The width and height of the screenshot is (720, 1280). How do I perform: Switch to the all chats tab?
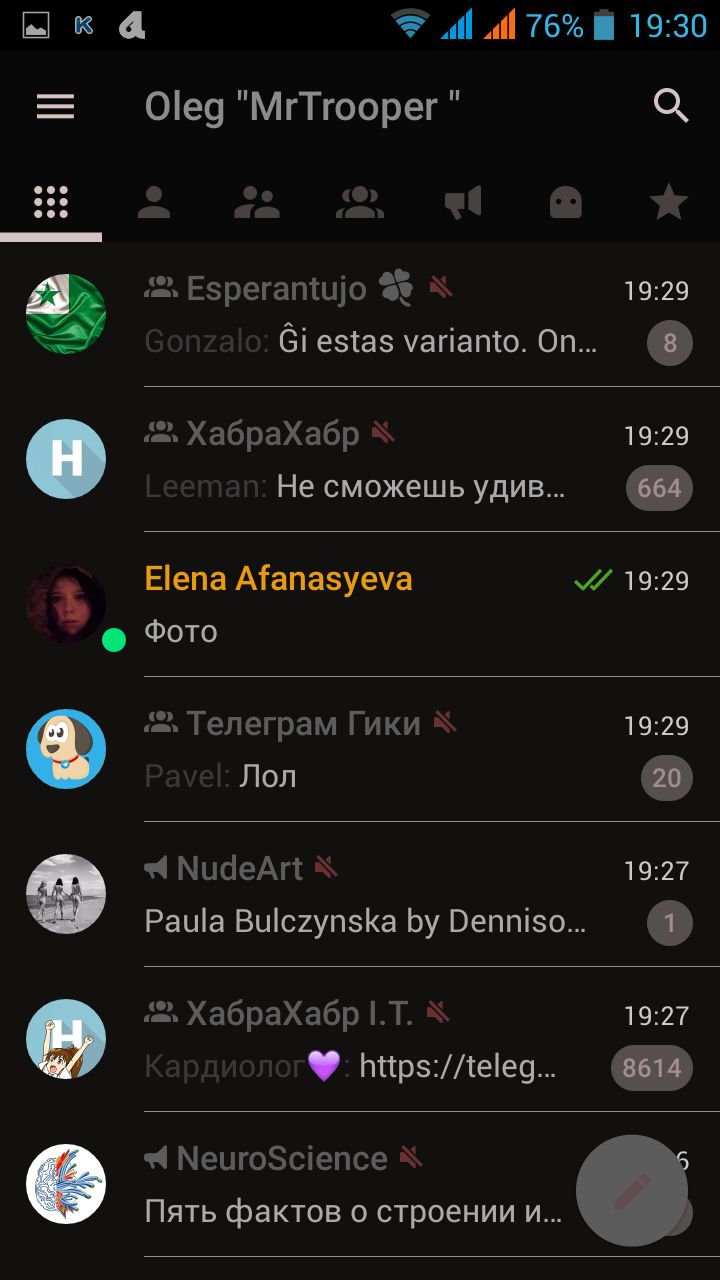click(x=51, y=202)
